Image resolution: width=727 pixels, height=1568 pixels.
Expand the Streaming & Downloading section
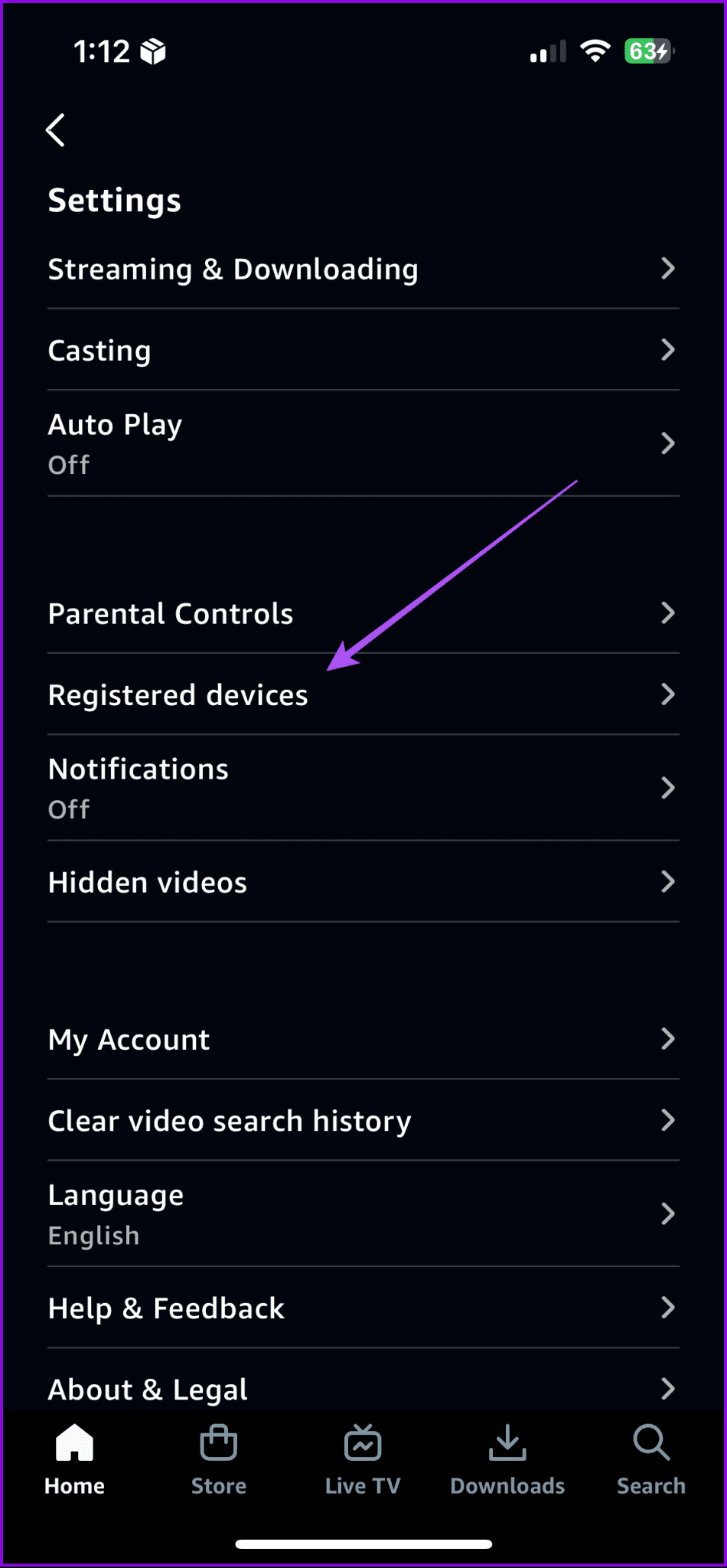pos(363,269)
